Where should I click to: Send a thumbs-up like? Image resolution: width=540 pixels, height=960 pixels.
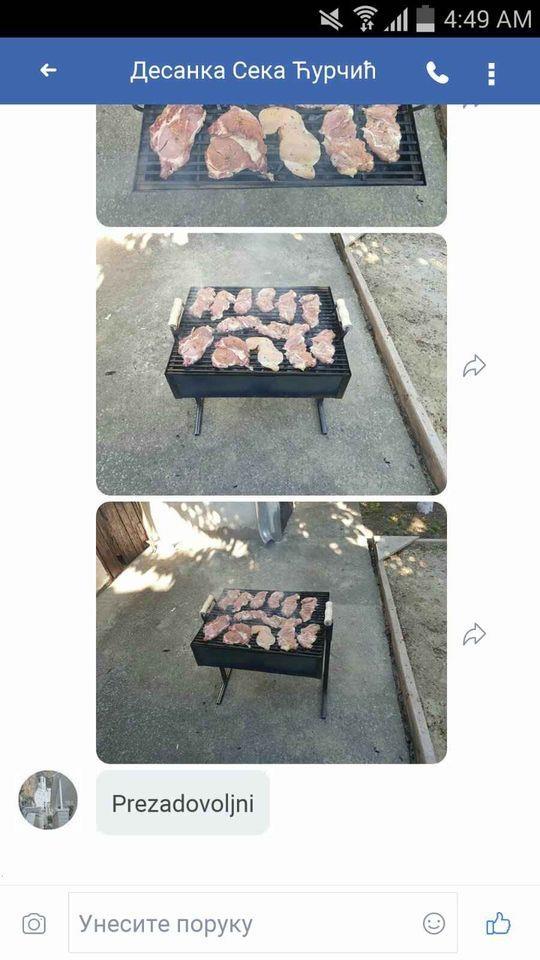coord(498,923)
